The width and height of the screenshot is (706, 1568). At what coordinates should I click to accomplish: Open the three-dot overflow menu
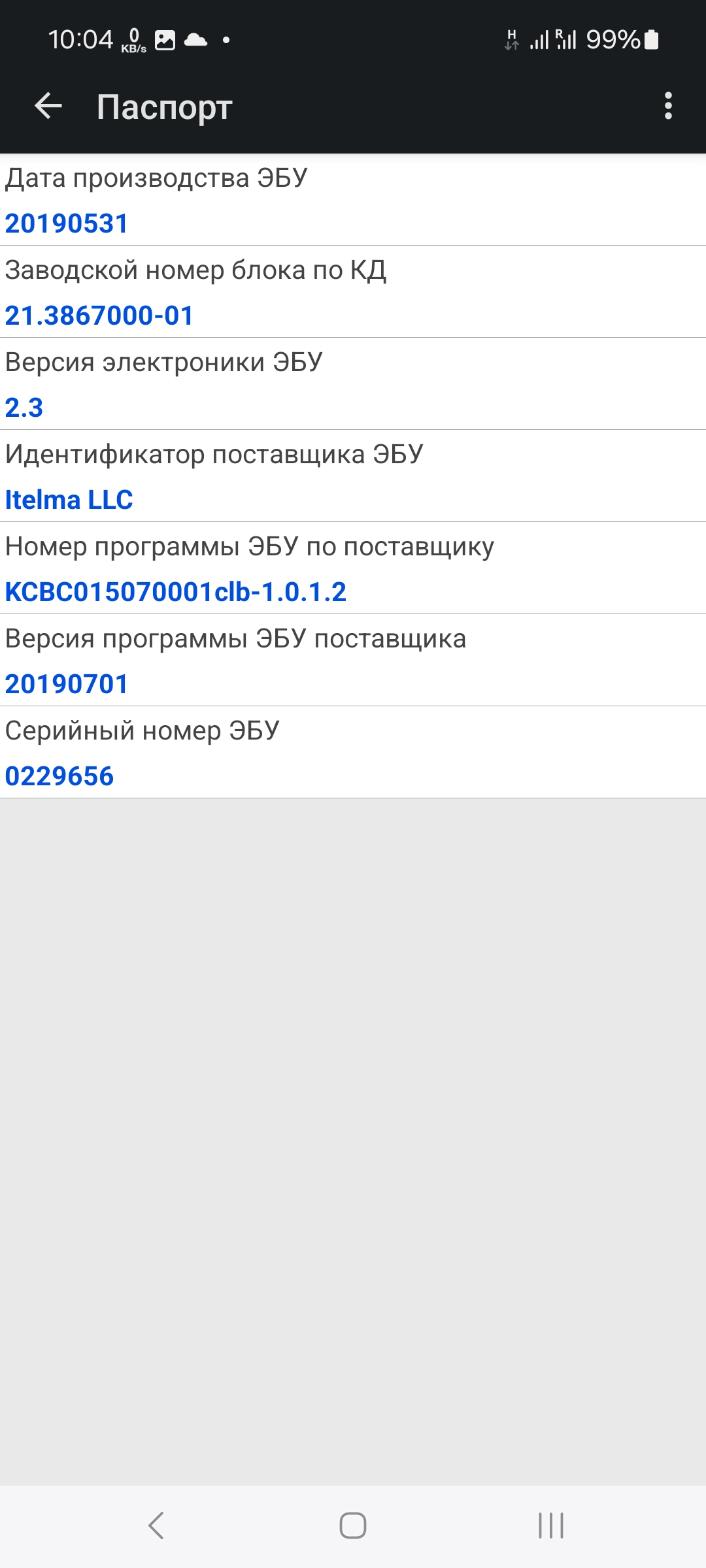coord(667,106)
